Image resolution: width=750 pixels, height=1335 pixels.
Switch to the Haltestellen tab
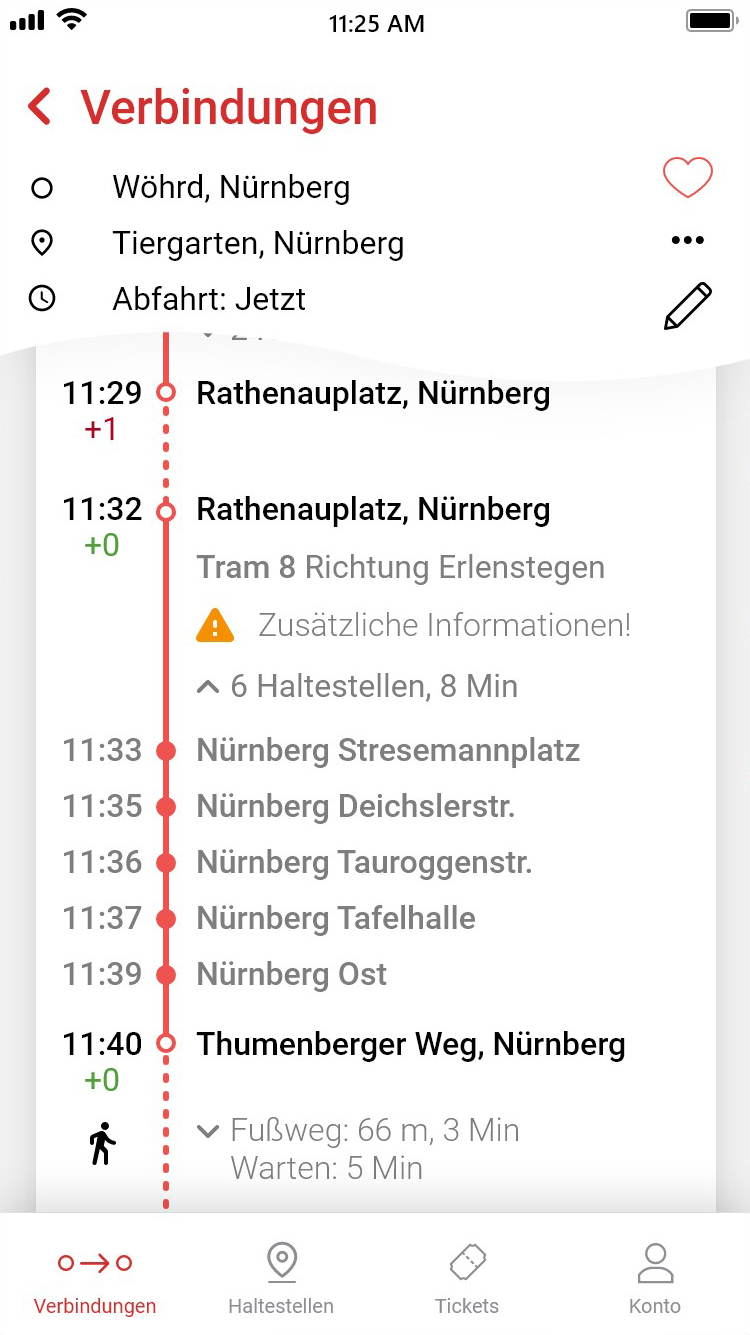tap(281, 1278)
